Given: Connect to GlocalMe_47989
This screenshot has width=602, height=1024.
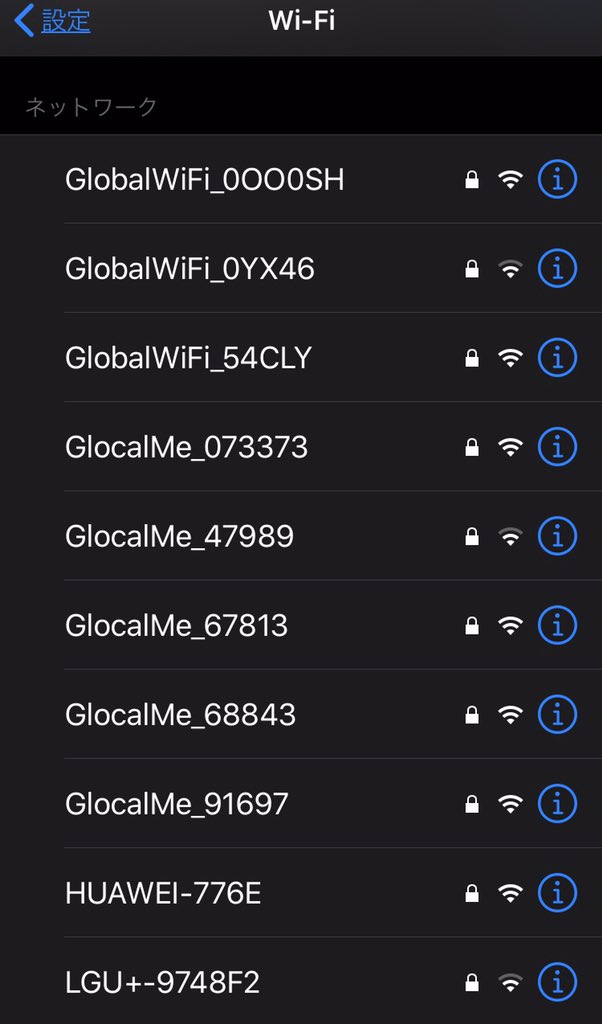Looking at the screenshot, I should coord(301,536).
